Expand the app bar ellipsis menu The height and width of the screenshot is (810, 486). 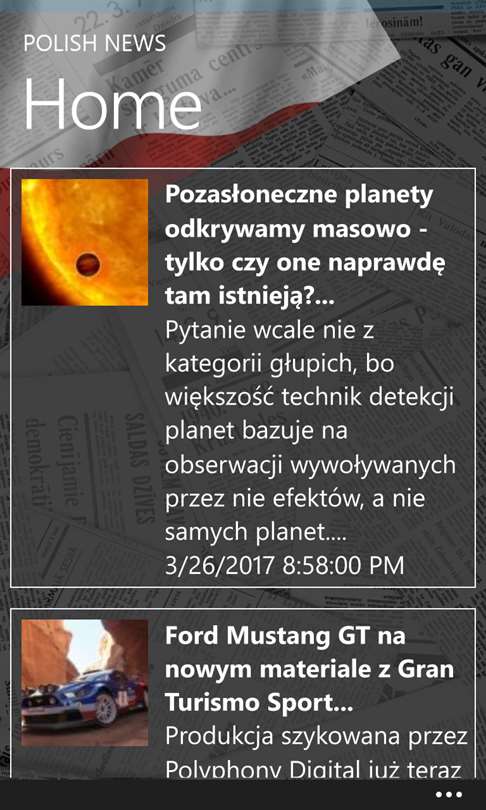point(448,795)
